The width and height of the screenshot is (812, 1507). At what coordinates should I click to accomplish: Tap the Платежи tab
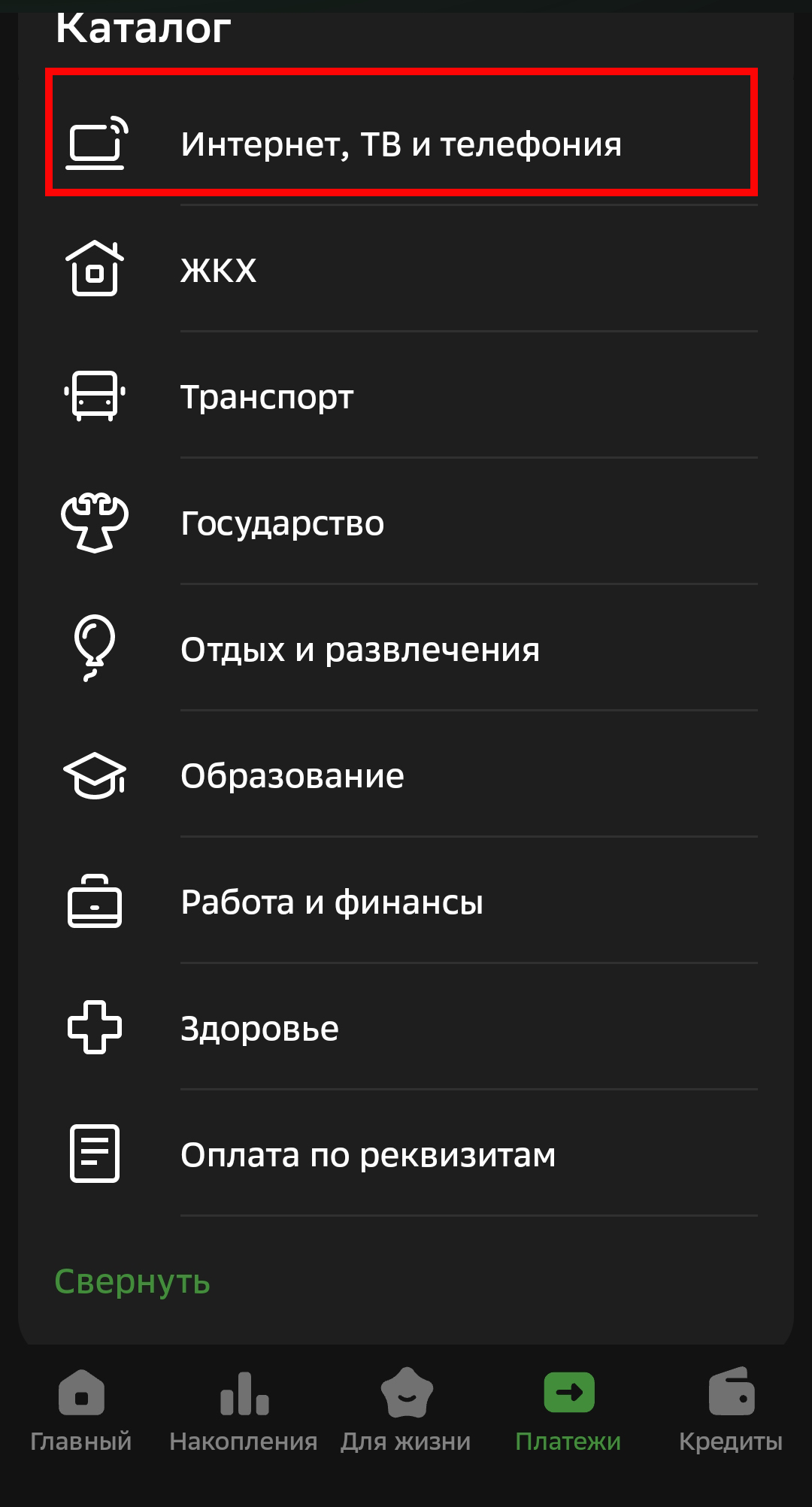pos(568,1411)
